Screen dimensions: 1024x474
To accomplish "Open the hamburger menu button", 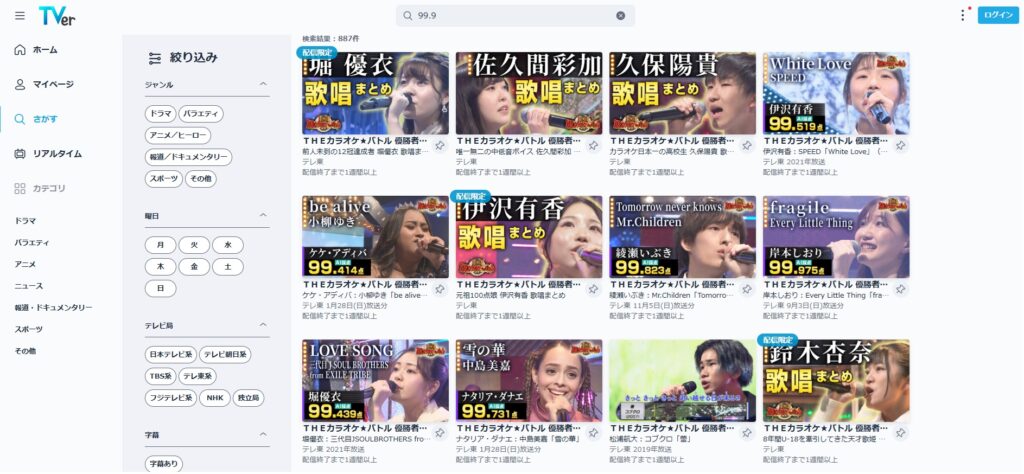I will coord(20,15).
